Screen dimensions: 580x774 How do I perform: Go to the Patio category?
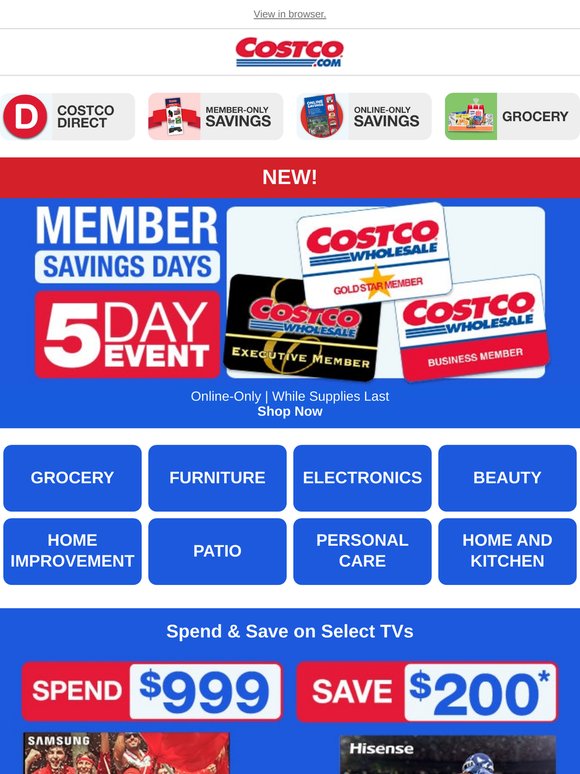tap(217, 551)
